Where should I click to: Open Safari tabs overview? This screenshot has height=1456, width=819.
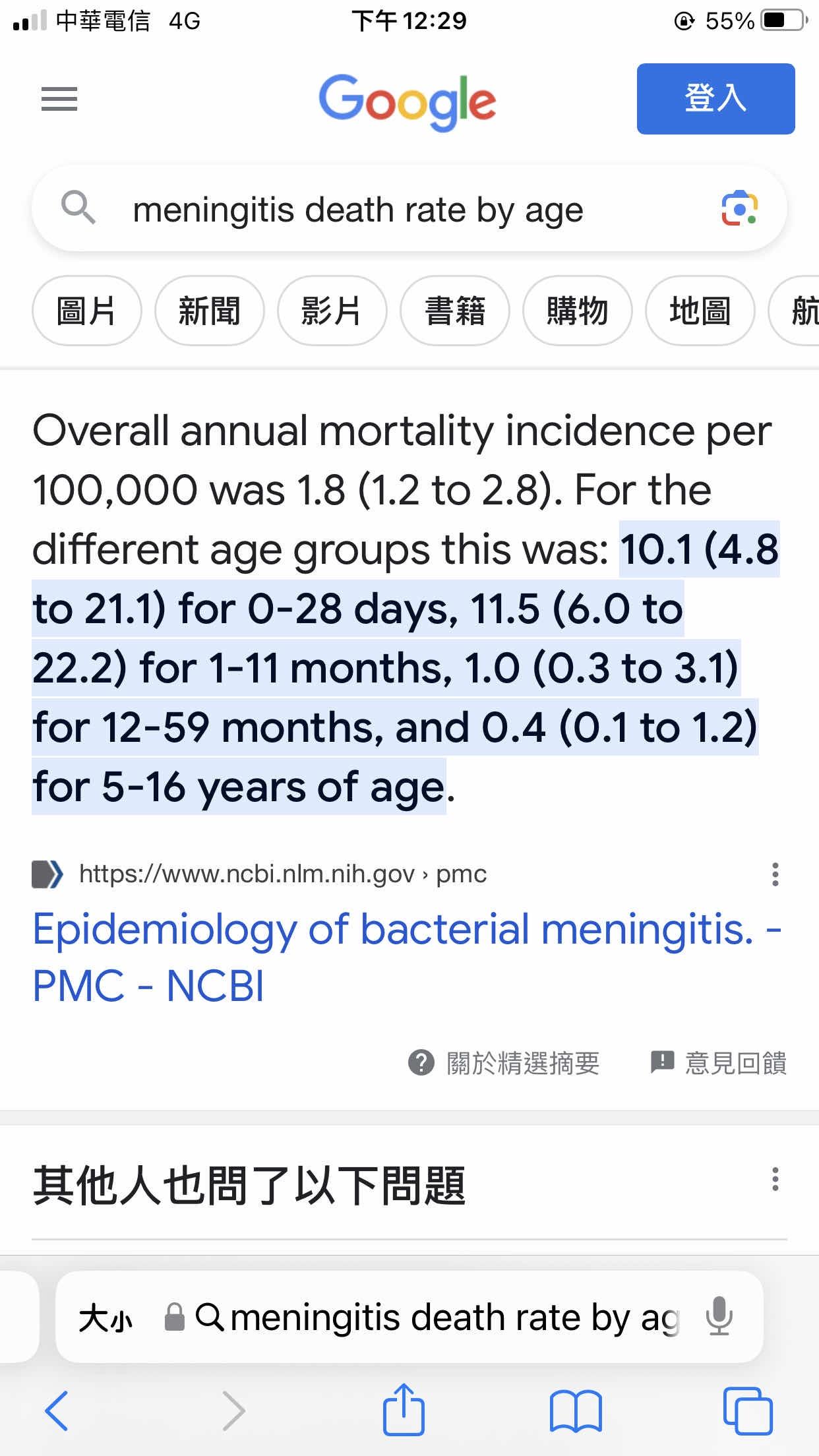(x=748, y=1410)
